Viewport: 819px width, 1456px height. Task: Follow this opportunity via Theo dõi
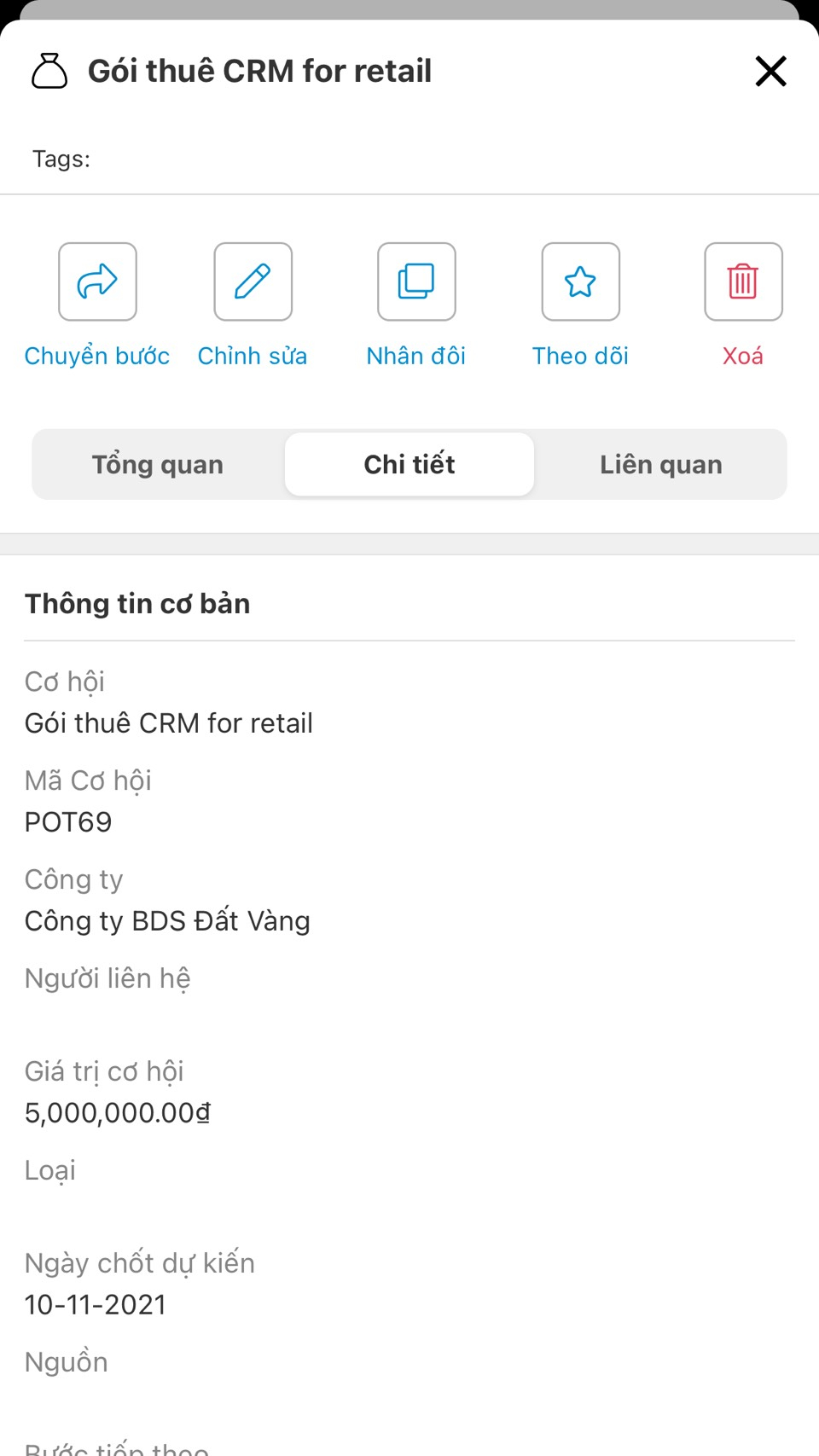(x=580, y=282)
